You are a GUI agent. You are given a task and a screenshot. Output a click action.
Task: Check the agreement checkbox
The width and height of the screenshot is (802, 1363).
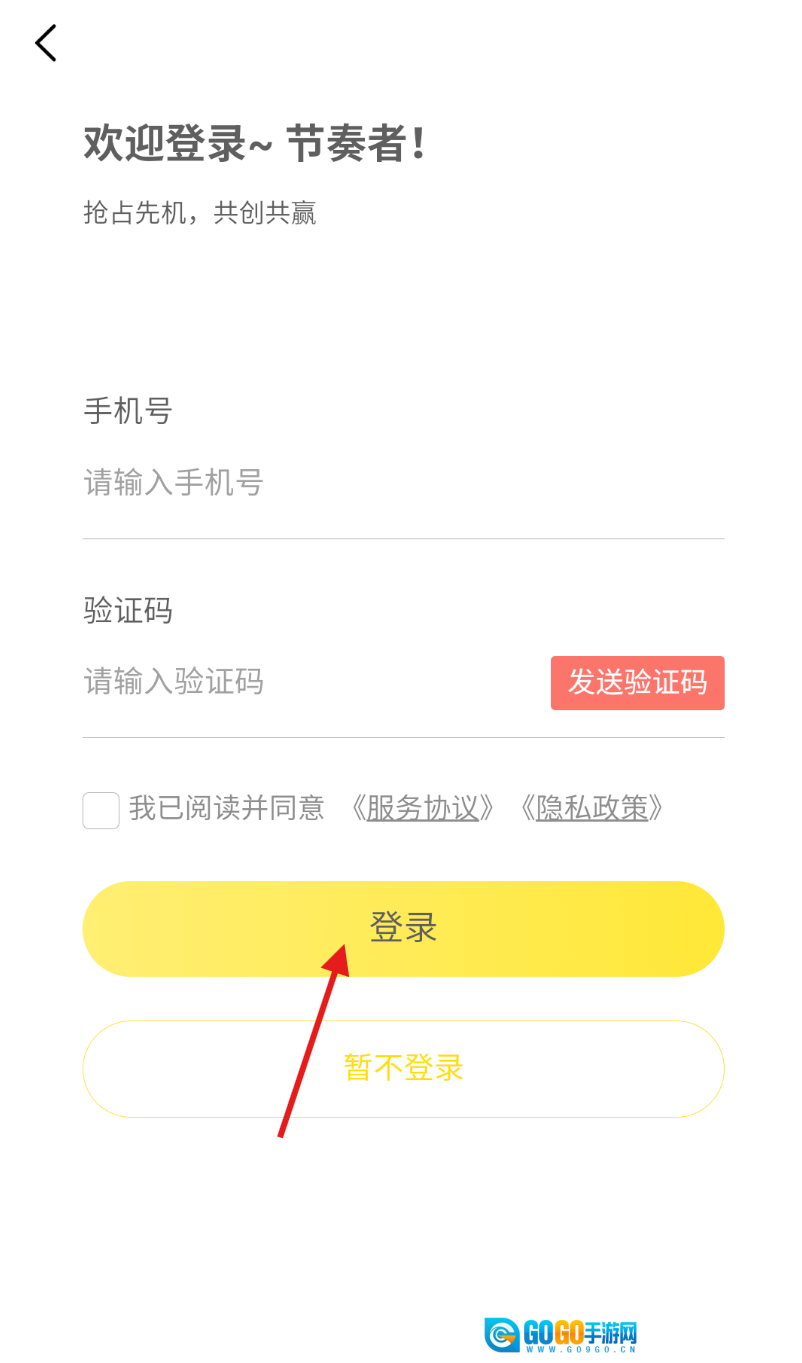coord(101,810)
